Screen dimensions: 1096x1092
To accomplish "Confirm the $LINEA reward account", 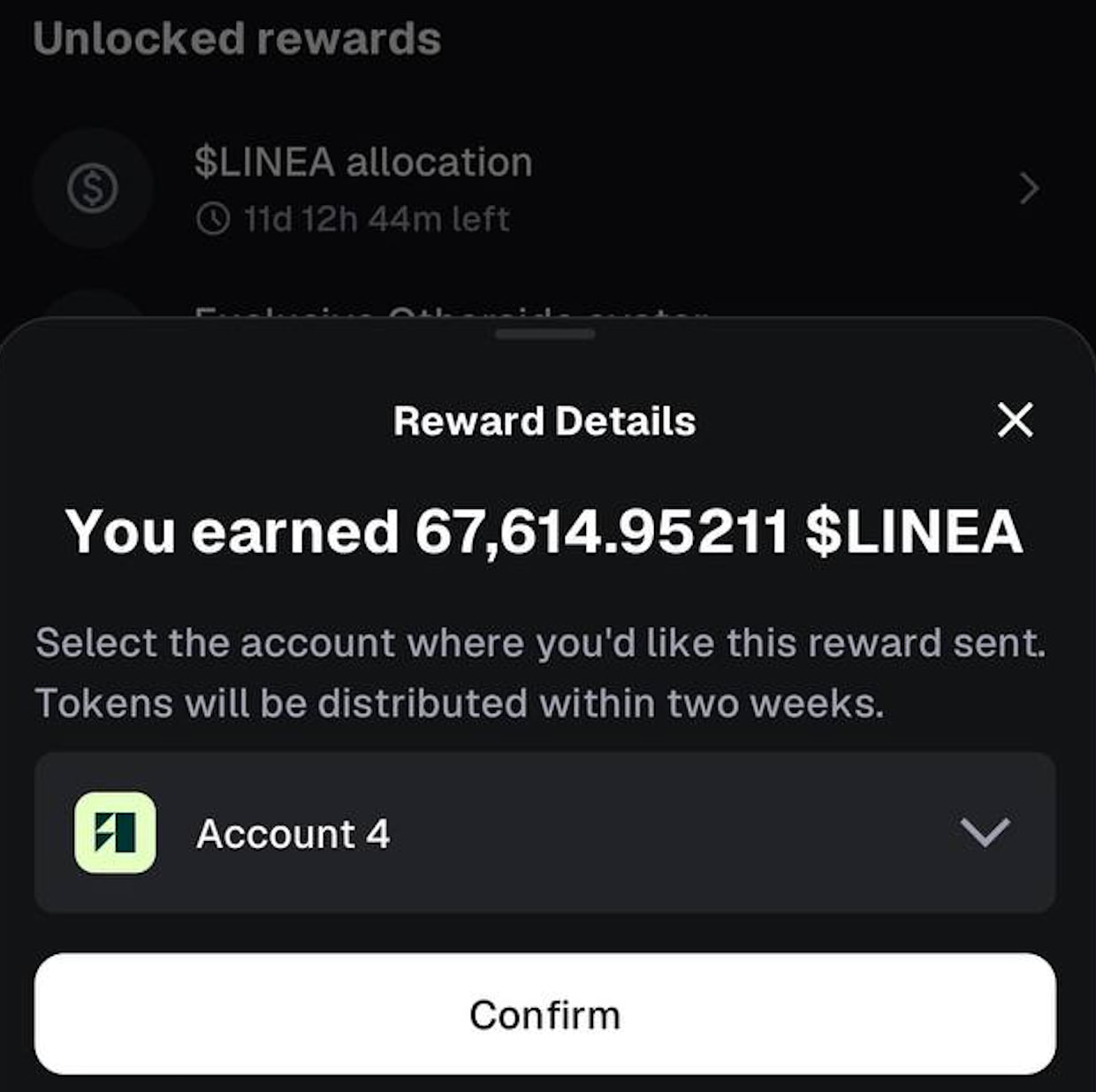I will pos(544,1014).
